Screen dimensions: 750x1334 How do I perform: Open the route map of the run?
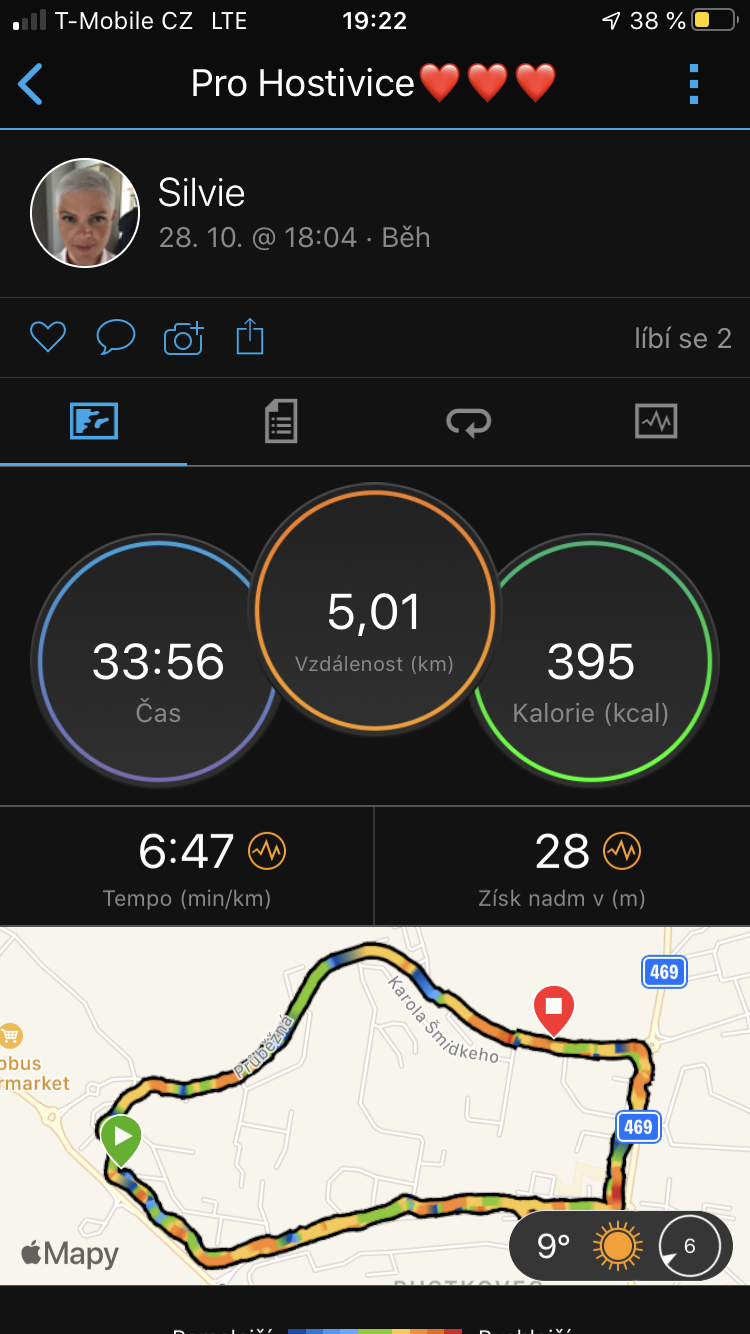click(x=375, y=1106)
